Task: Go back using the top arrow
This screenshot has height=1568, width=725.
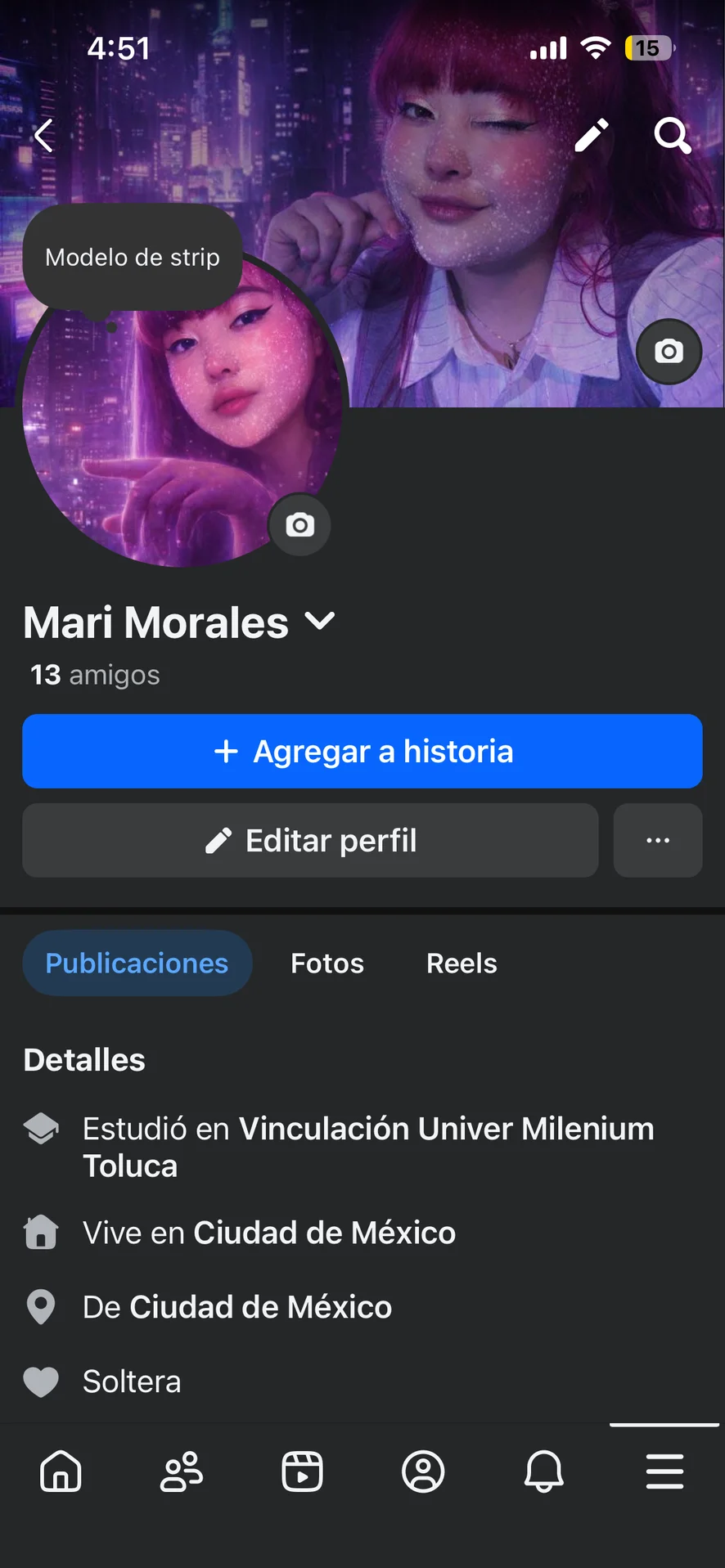Action: [44, 136]
